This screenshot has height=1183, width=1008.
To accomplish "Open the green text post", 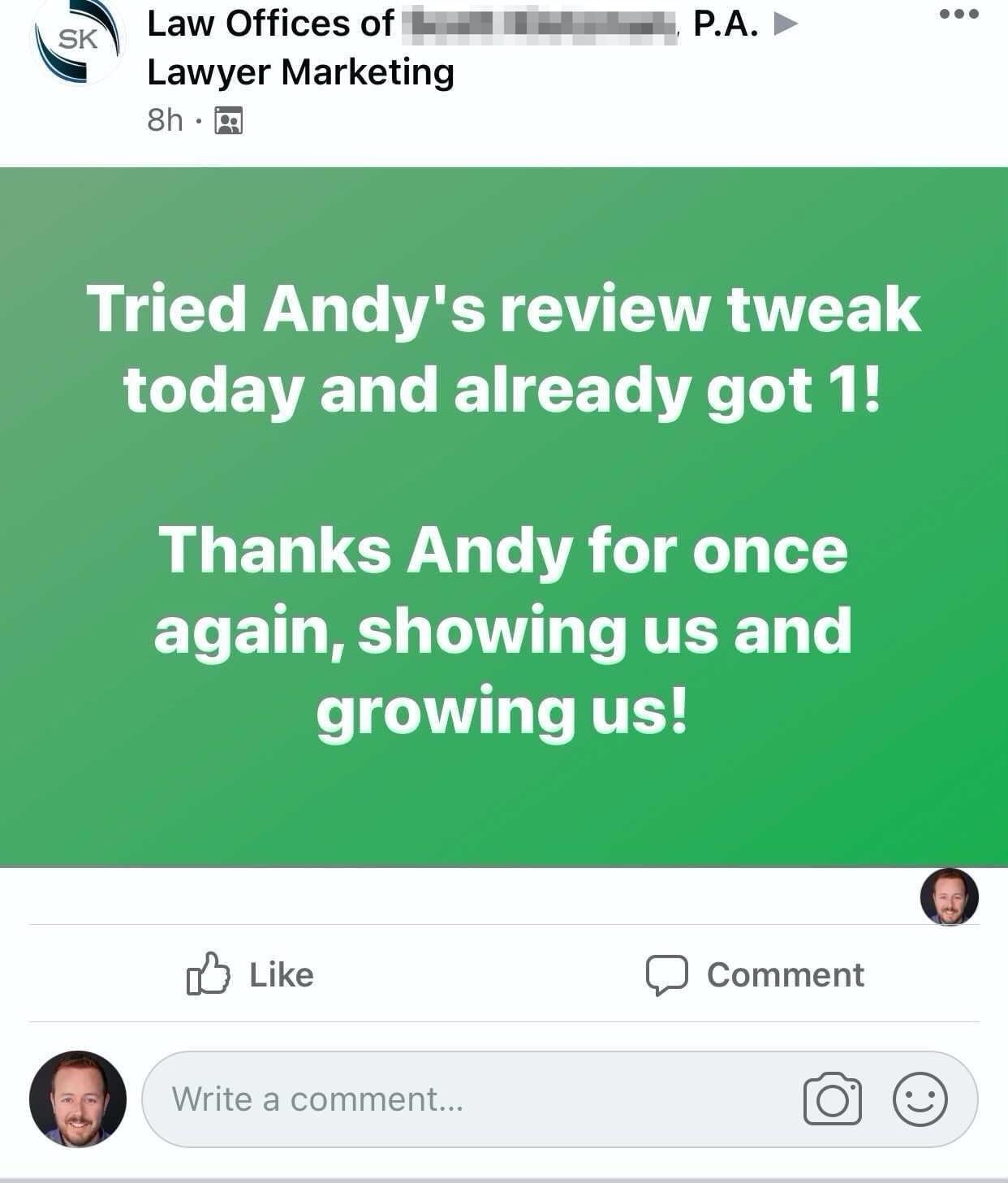I will pos(503,516).
